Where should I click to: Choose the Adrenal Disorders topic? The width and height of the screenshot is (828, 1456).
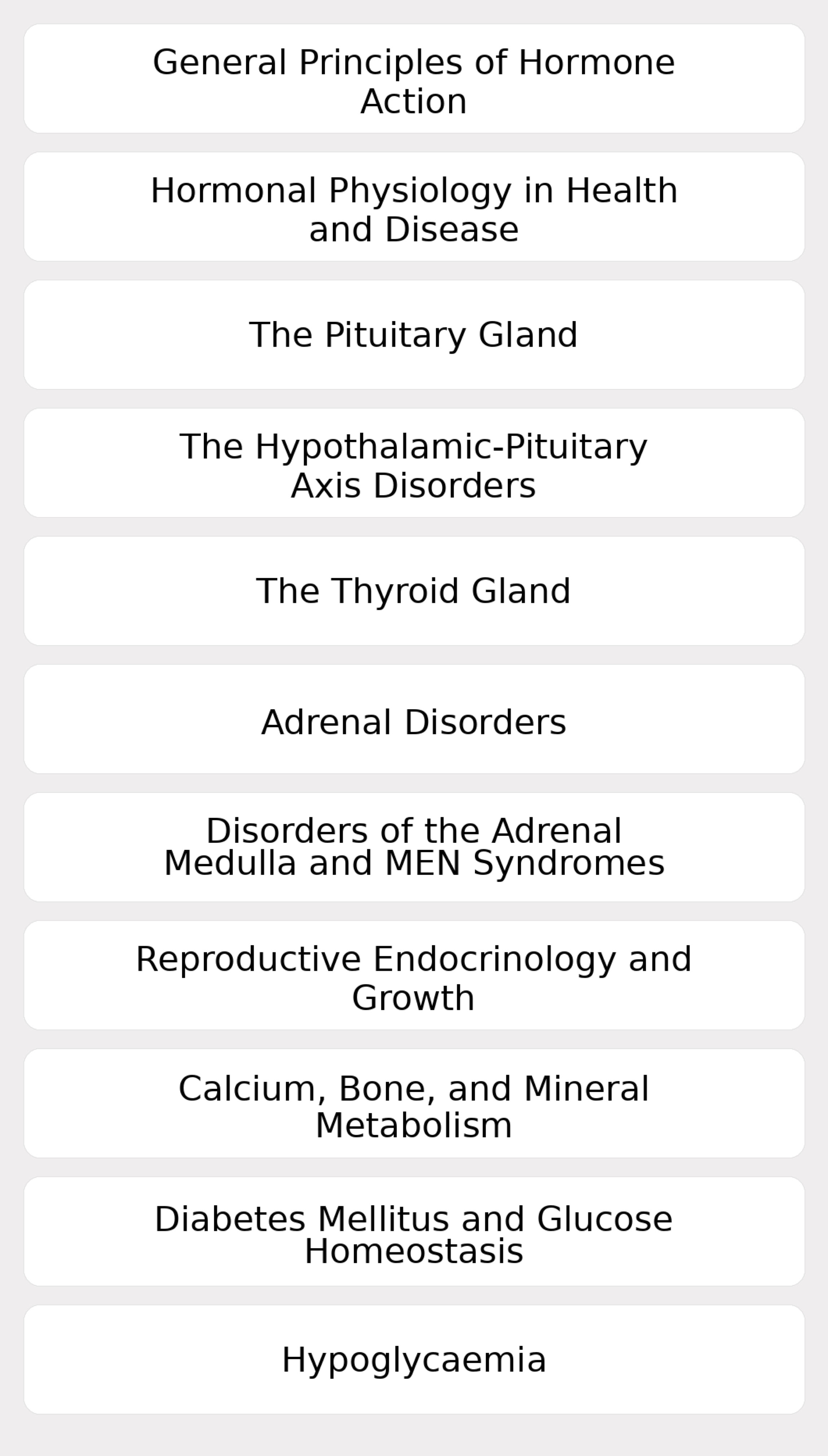pyautogui.click(x=414, y=719)
